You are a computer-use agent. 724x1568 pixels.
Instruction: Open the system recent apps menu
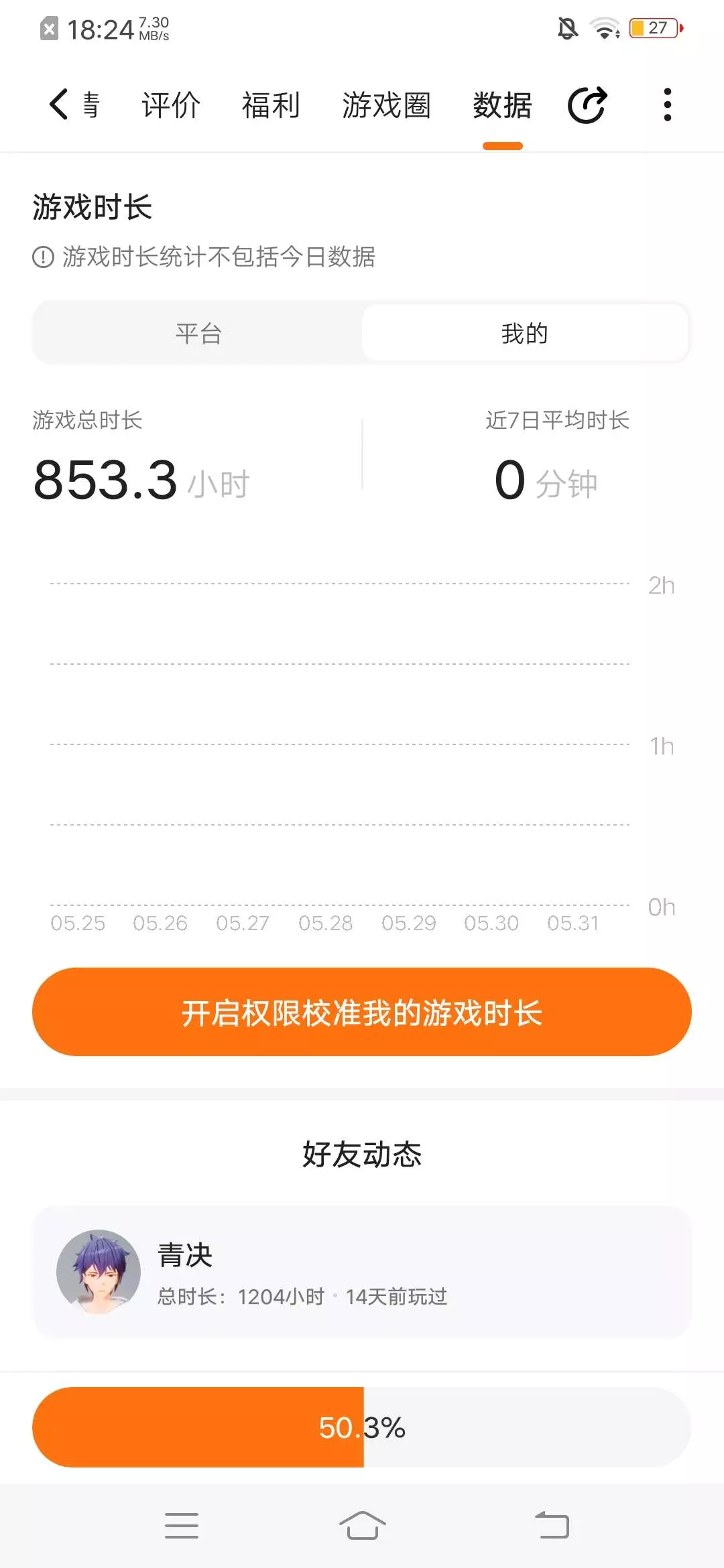click(x=181, y=1526)
